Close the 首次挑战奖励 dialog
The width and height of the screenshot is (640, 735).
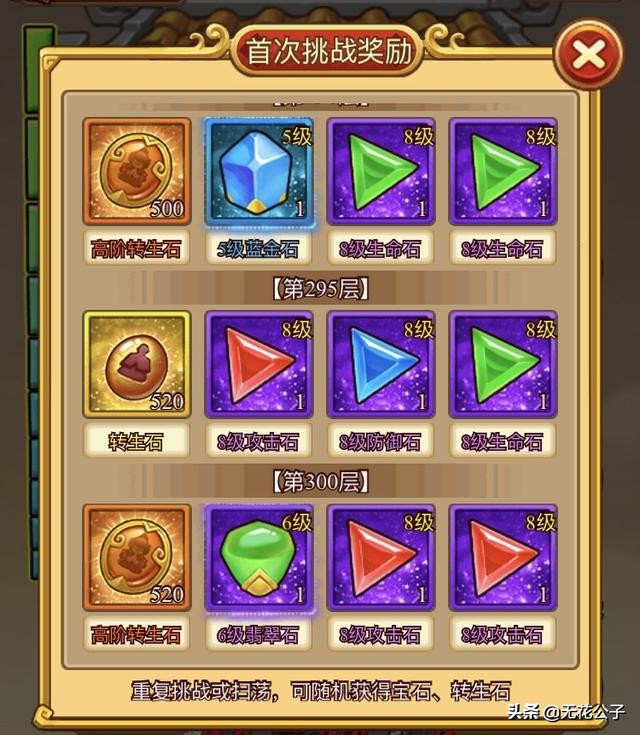tap(588, 56)
